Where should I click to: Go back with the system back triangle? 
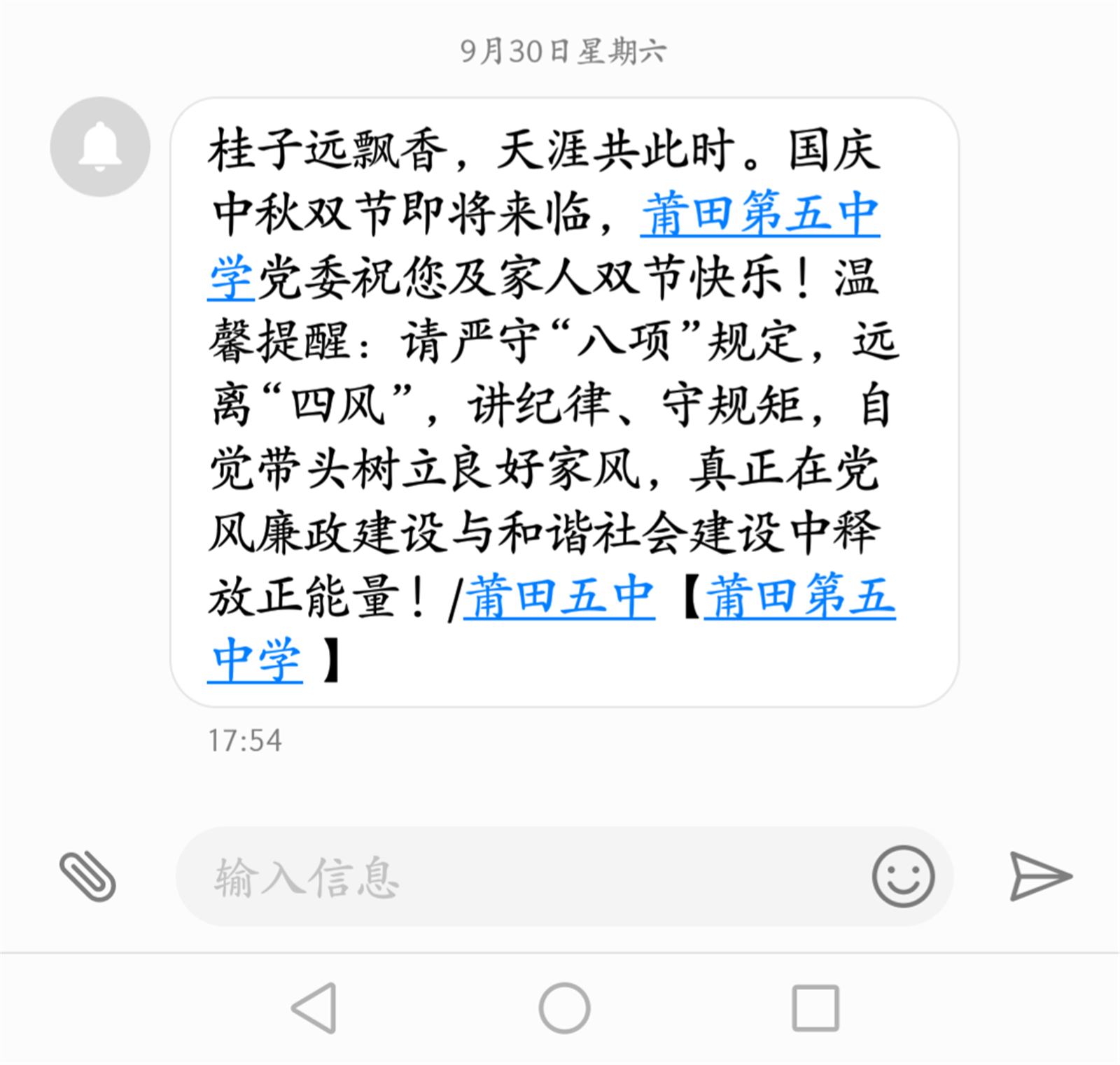coord(316,1008)
